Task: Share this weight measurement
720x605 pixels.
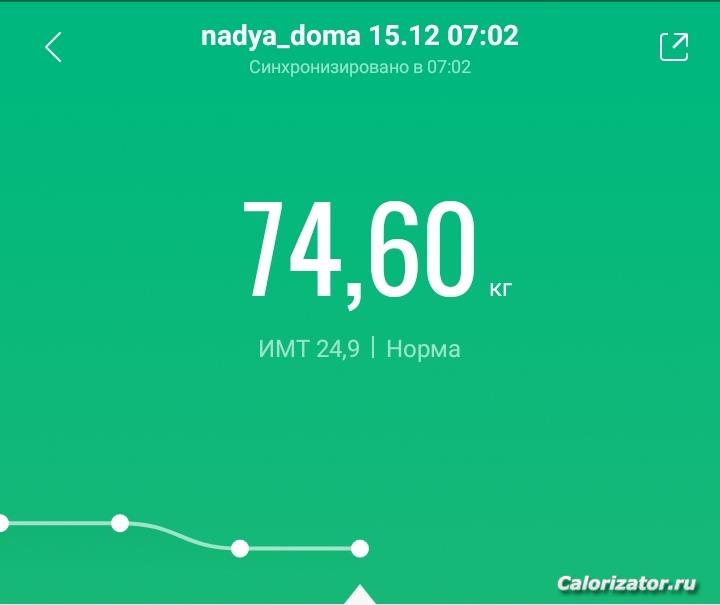Action: pyautogui.click(x=674, y=47)
